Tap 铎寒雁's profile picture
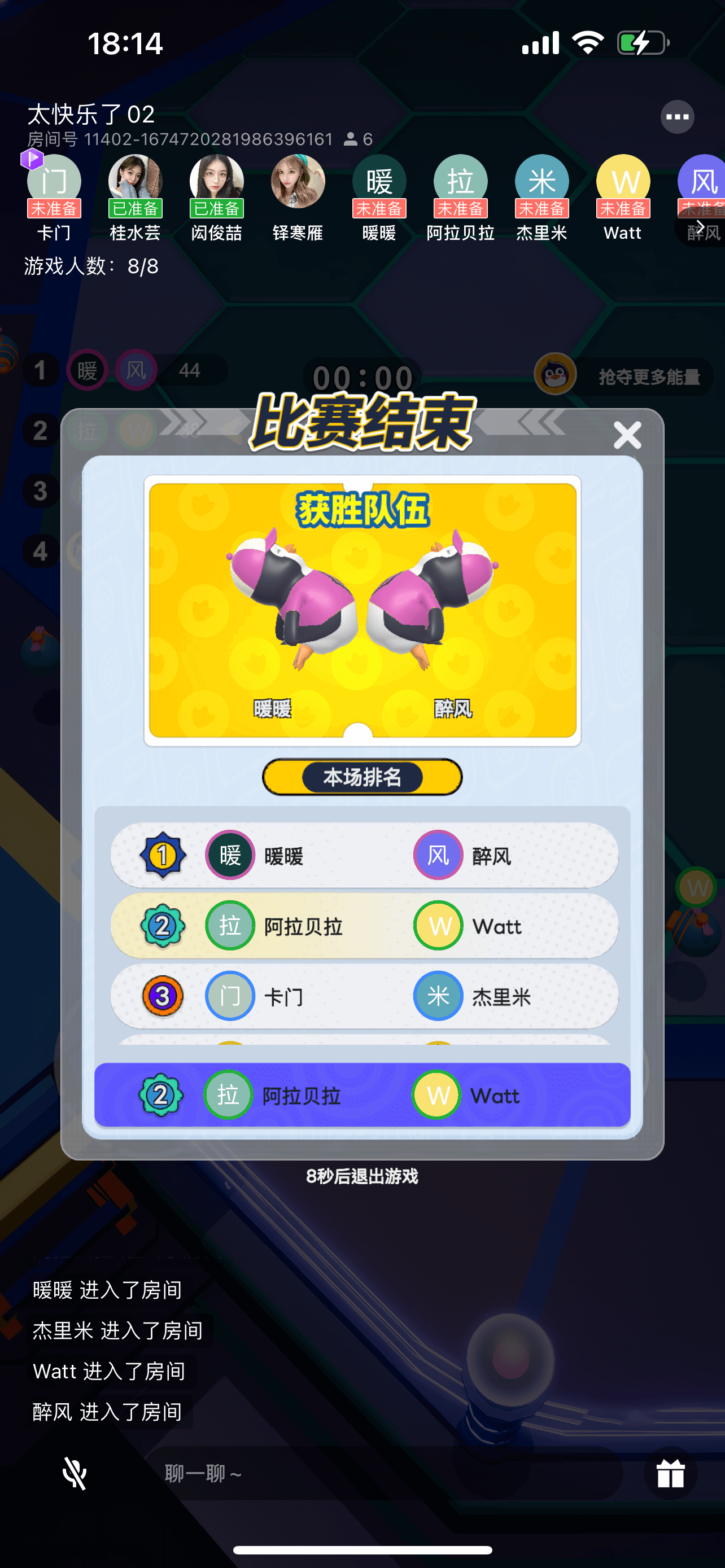 click(298, 181)
